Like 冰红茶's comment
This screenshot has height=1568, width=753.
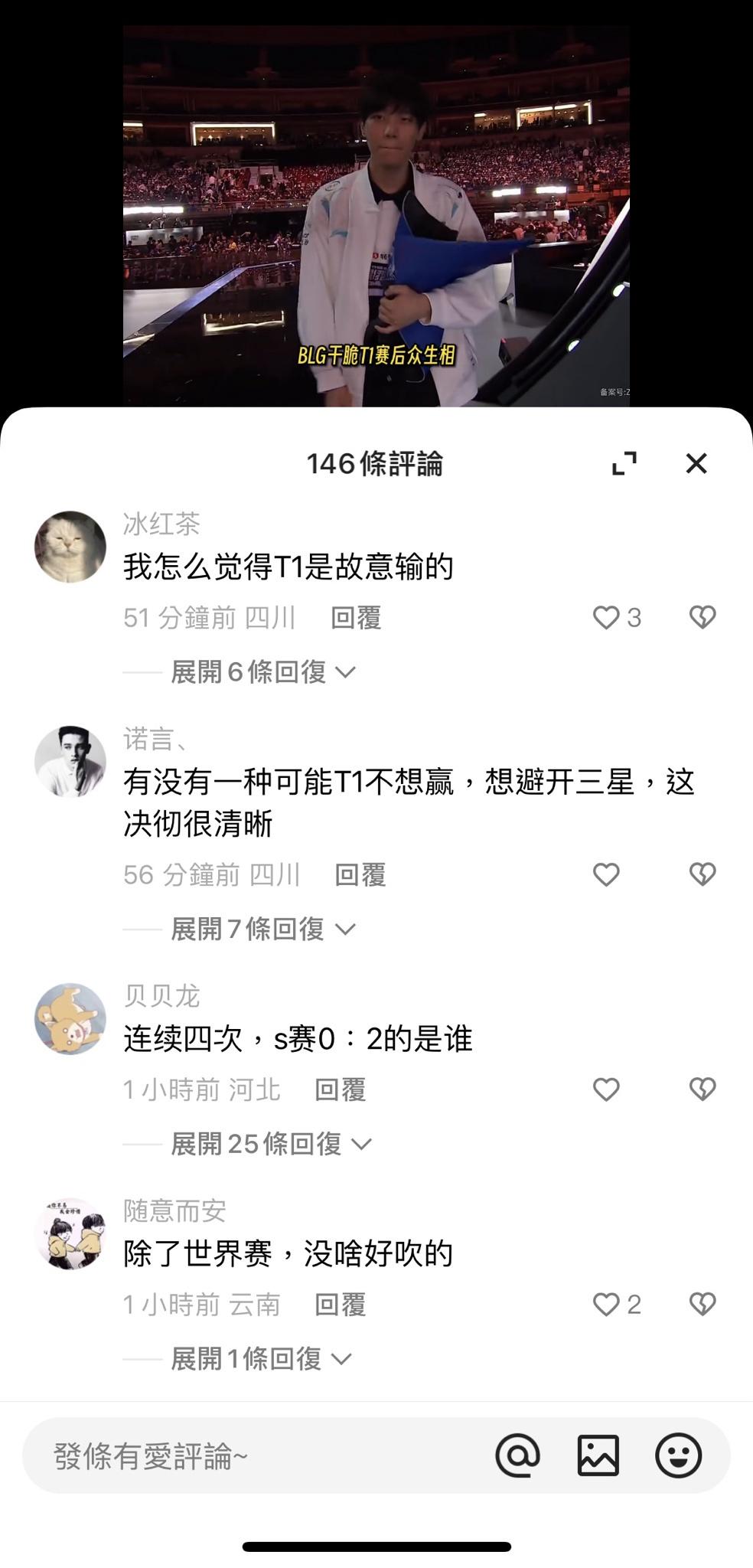(x=606, y=618)
